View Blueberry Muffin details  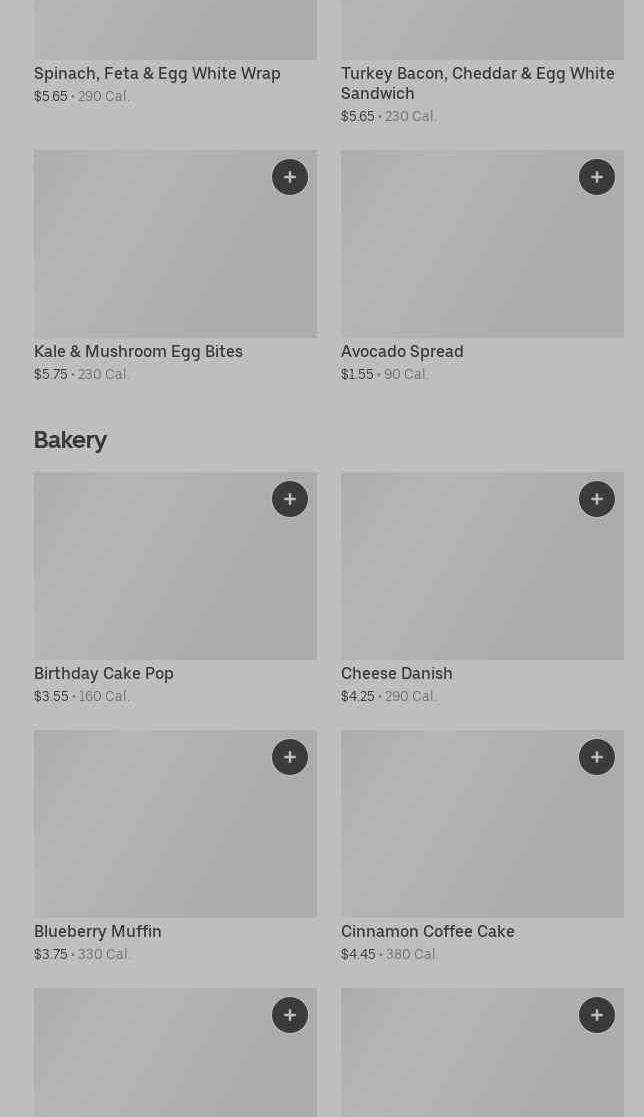175,846
